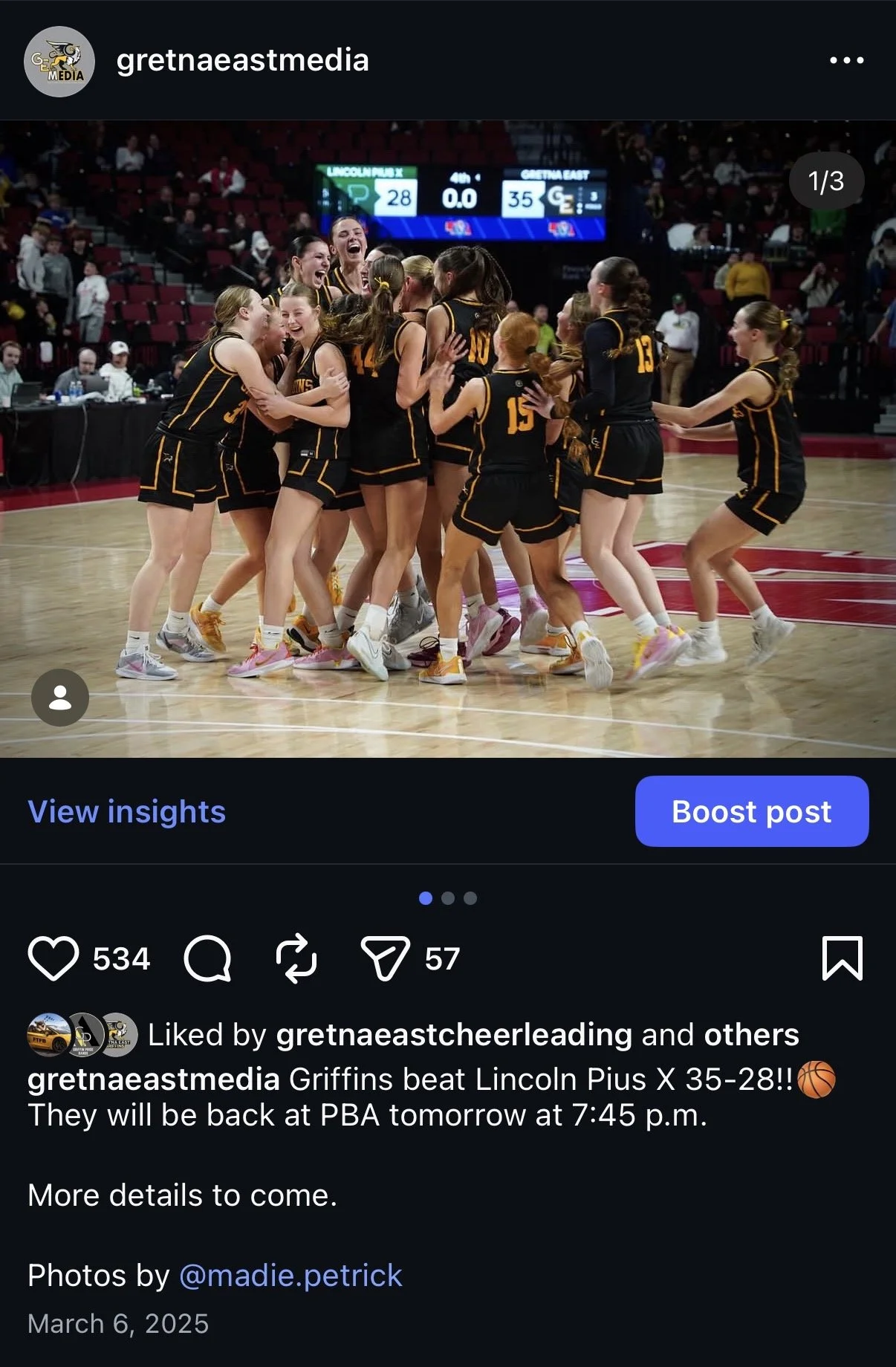This screenshot has width=896, height=1367.
Task: Open the comments on this post
Action: coord(207,958)
